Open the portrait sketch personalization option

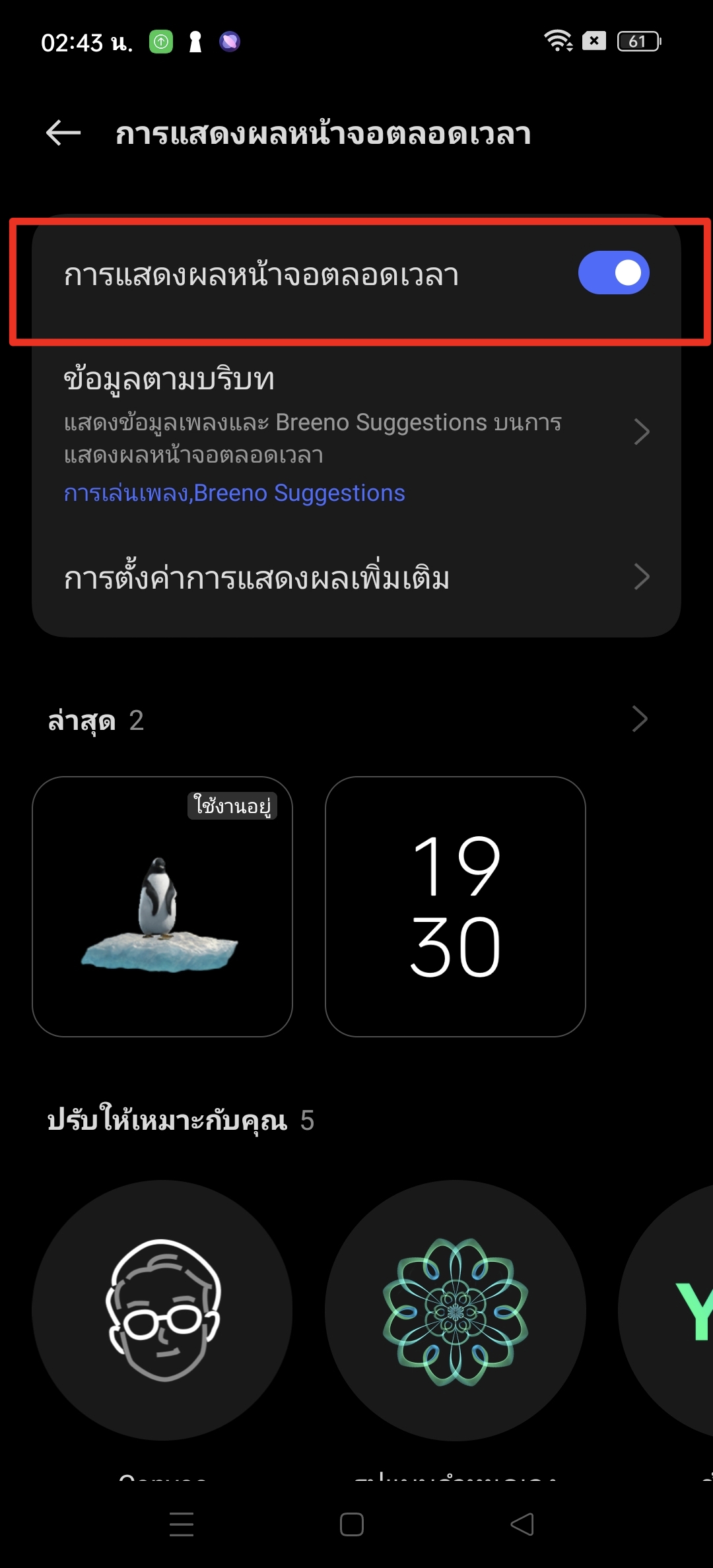coord(162,1310)
